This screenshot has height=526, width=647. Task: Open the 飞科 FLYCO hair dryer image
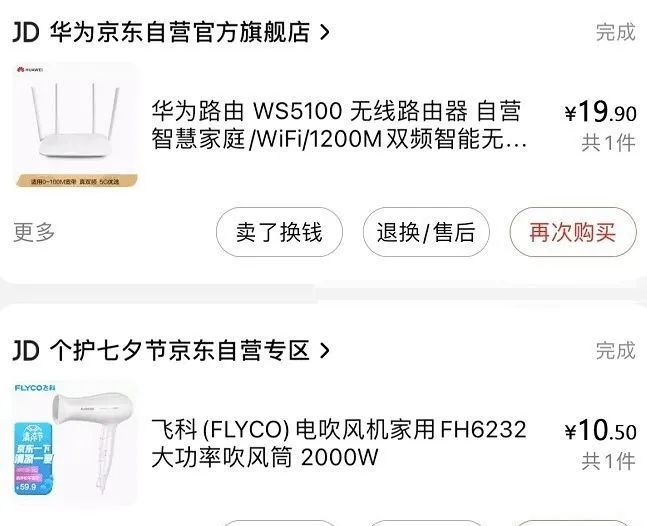click(76, 442)
